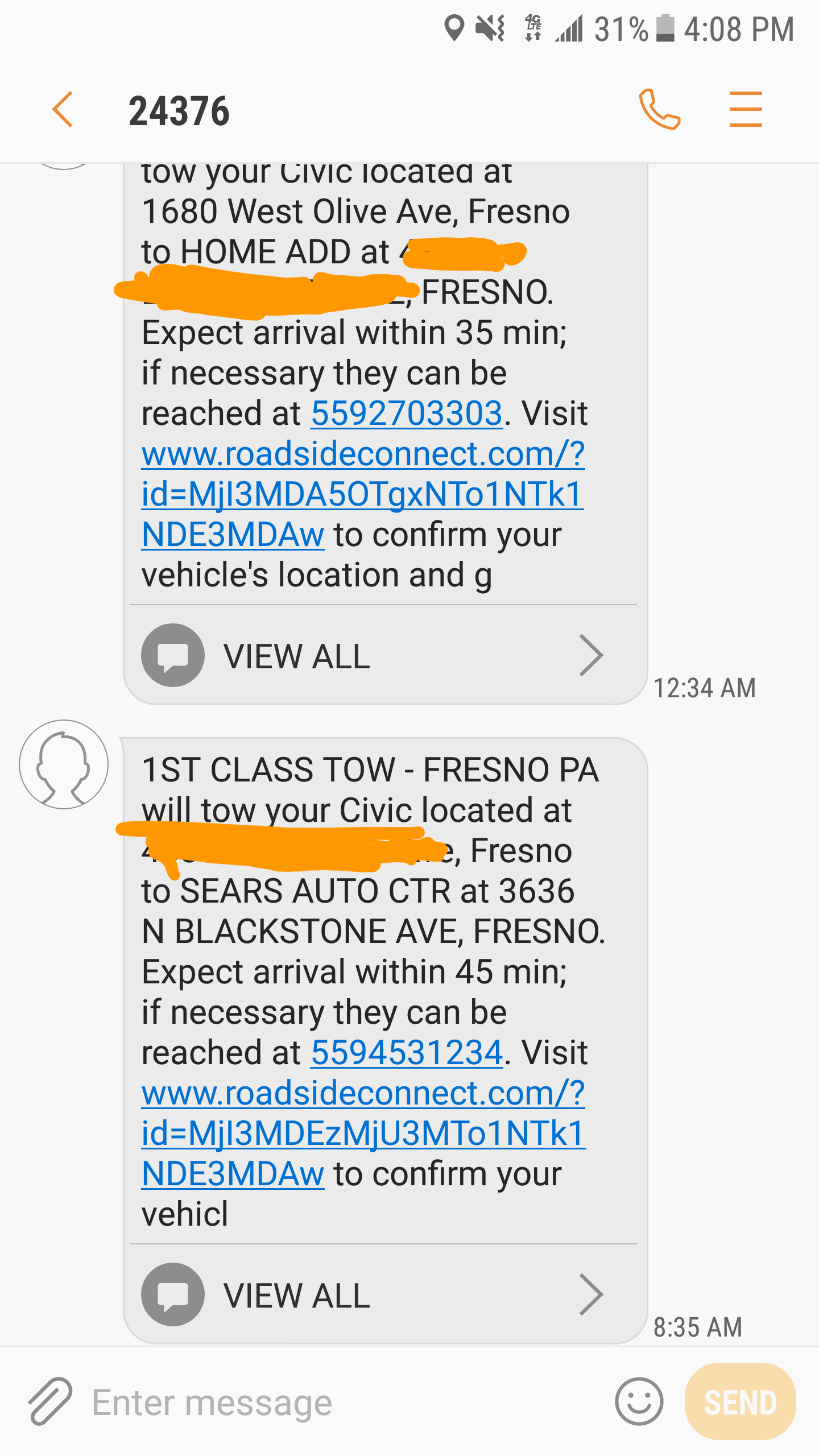Dial phone number 5594531234
Screen dimensions: 819x1456
407,1052
